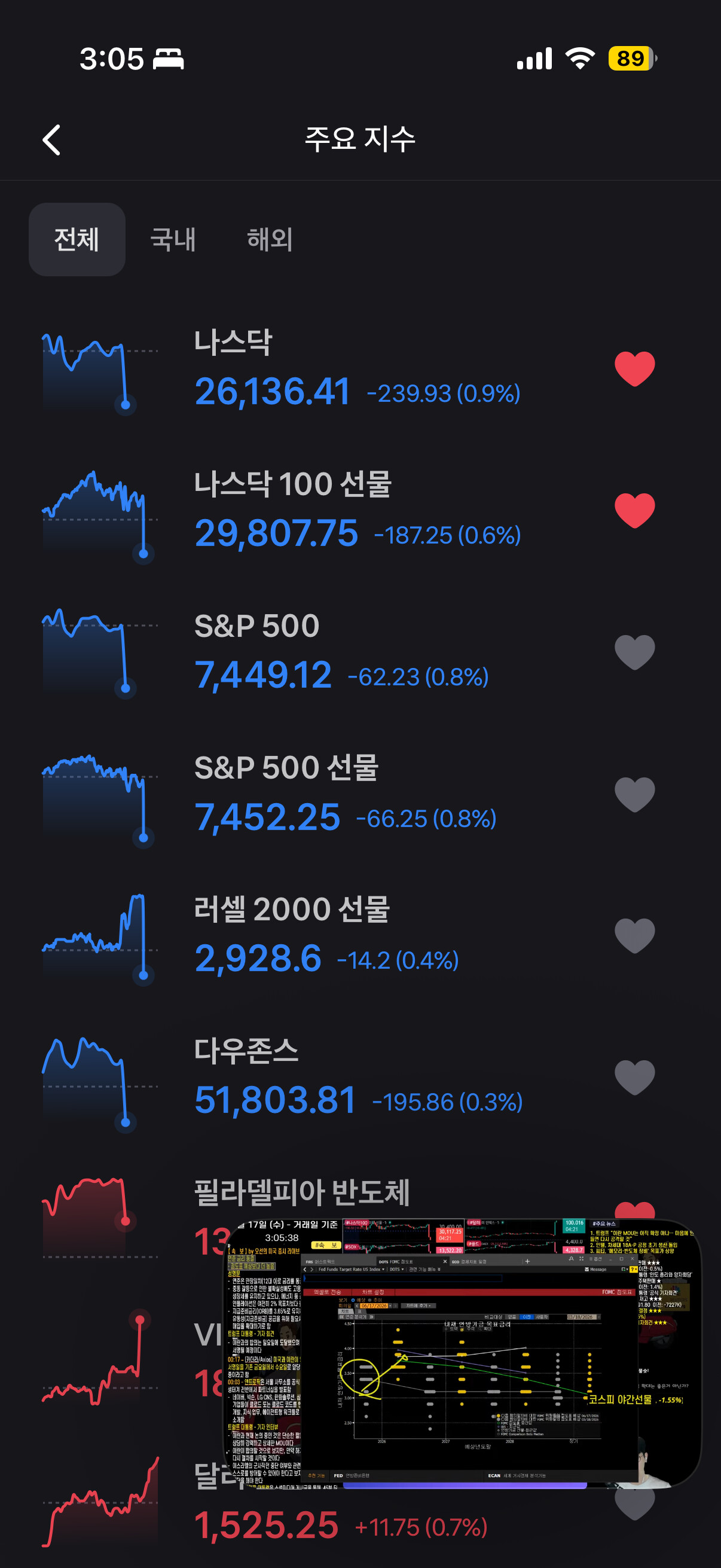721x1568 pixels.
Task: Open the S&P 500 index row
Action: [360, 652]
